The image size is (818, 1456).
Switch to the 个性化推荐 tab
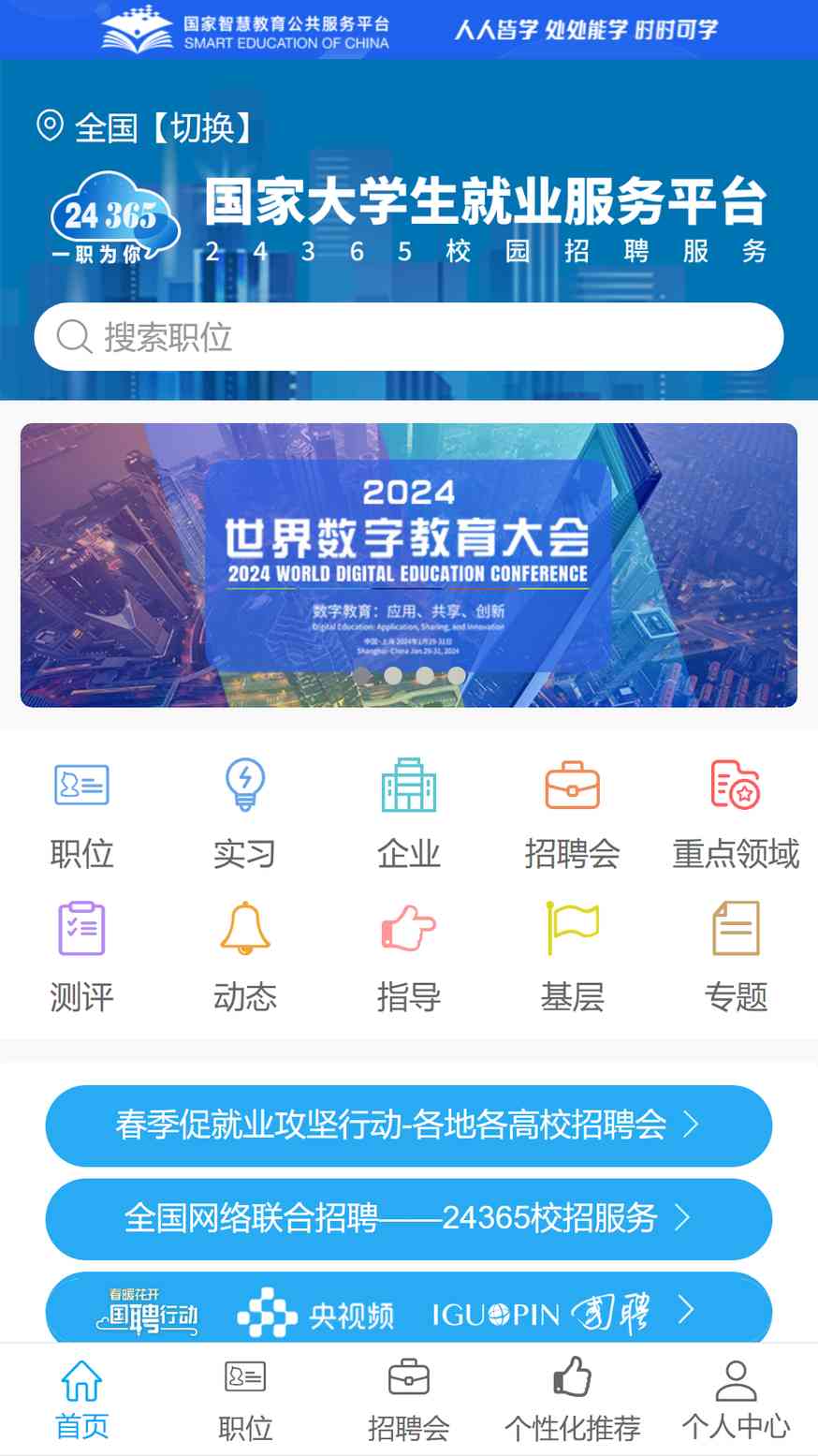tap(572, 1400)
